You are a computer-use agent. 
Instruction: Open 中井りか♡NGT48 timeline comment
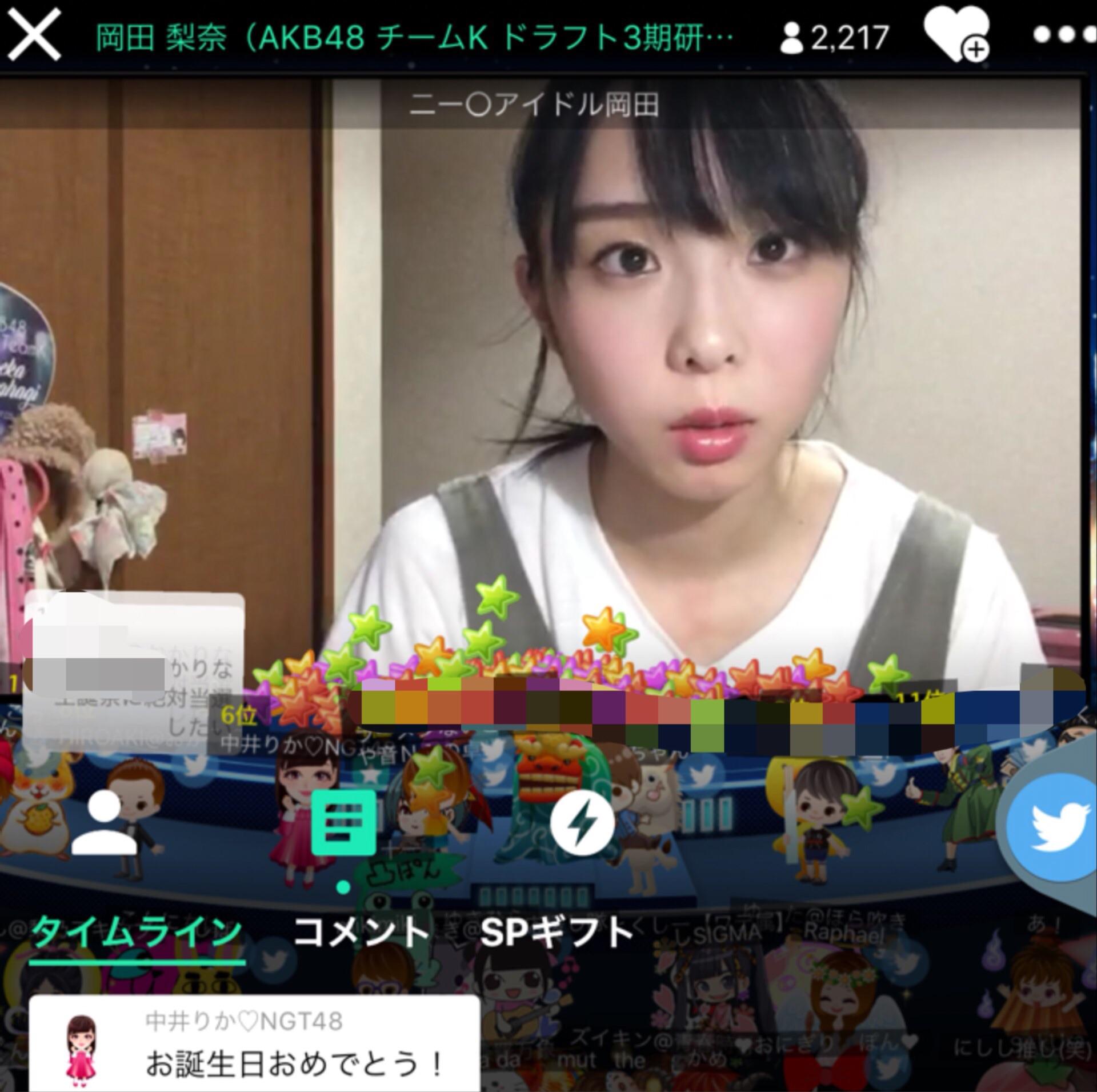(x=254, y=1045)
